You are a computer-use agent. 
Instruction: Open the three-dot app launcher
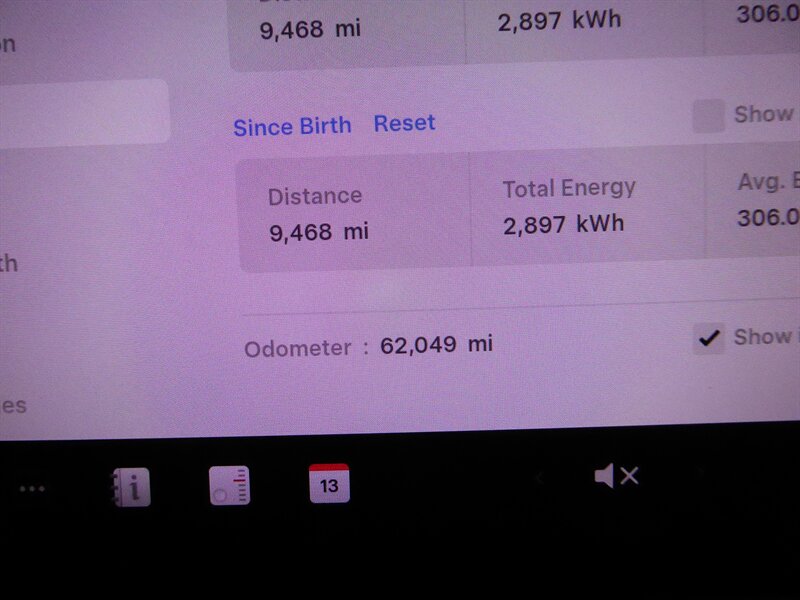pyautogui.click(x=32, y=489)
